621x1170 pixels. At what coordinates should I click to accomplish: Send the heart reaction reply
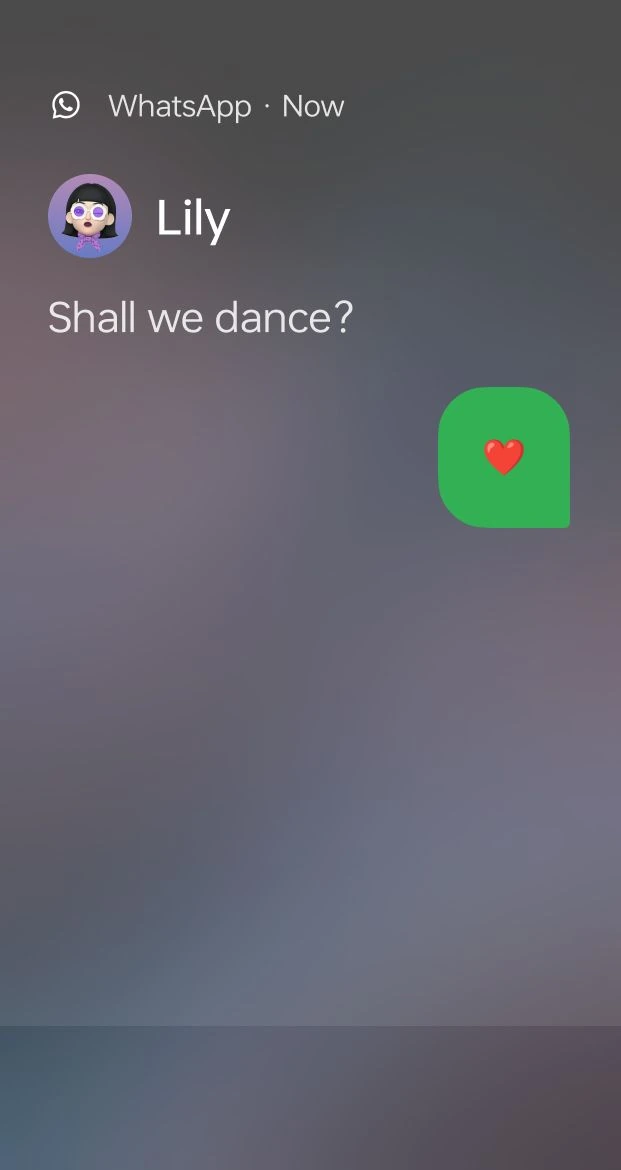[x=504, y=457]
